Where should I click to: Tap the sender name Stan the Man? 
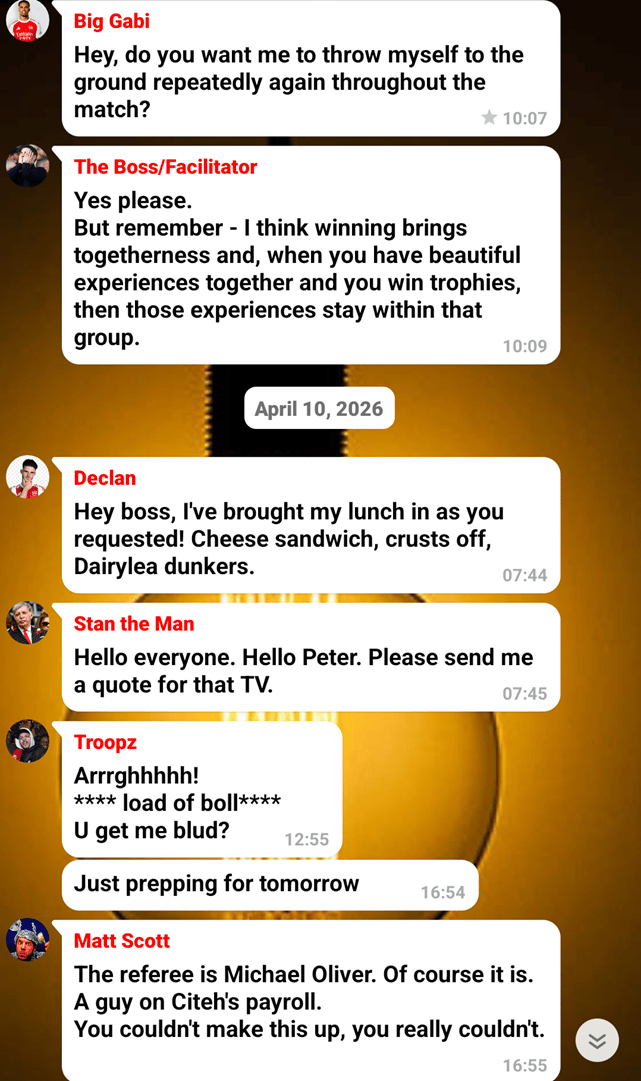pyautogui.click(x=134, y=624)
